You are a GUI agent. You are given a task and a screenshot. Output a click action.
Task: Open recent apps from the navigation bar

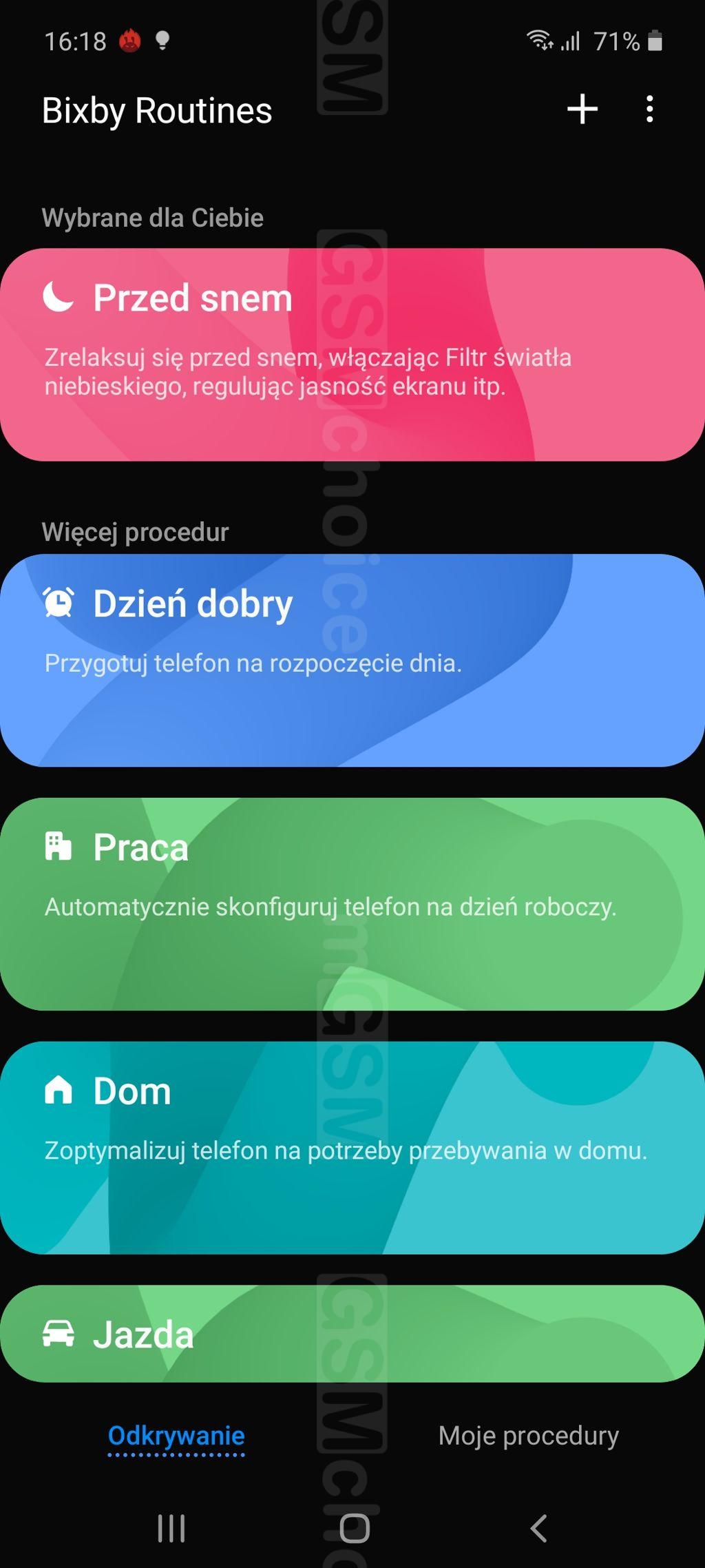[171, 1528]
